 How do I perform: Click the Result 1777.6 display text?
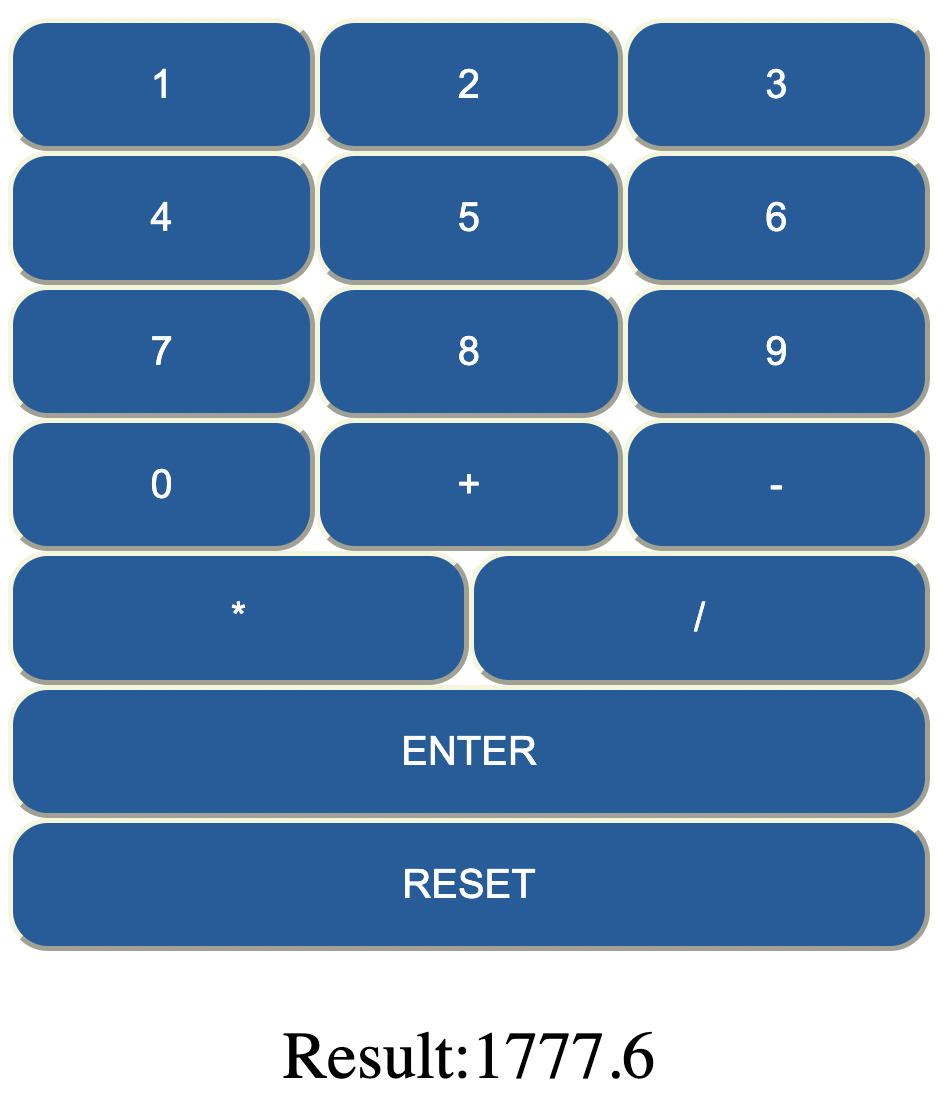(x=470, y=1052)
